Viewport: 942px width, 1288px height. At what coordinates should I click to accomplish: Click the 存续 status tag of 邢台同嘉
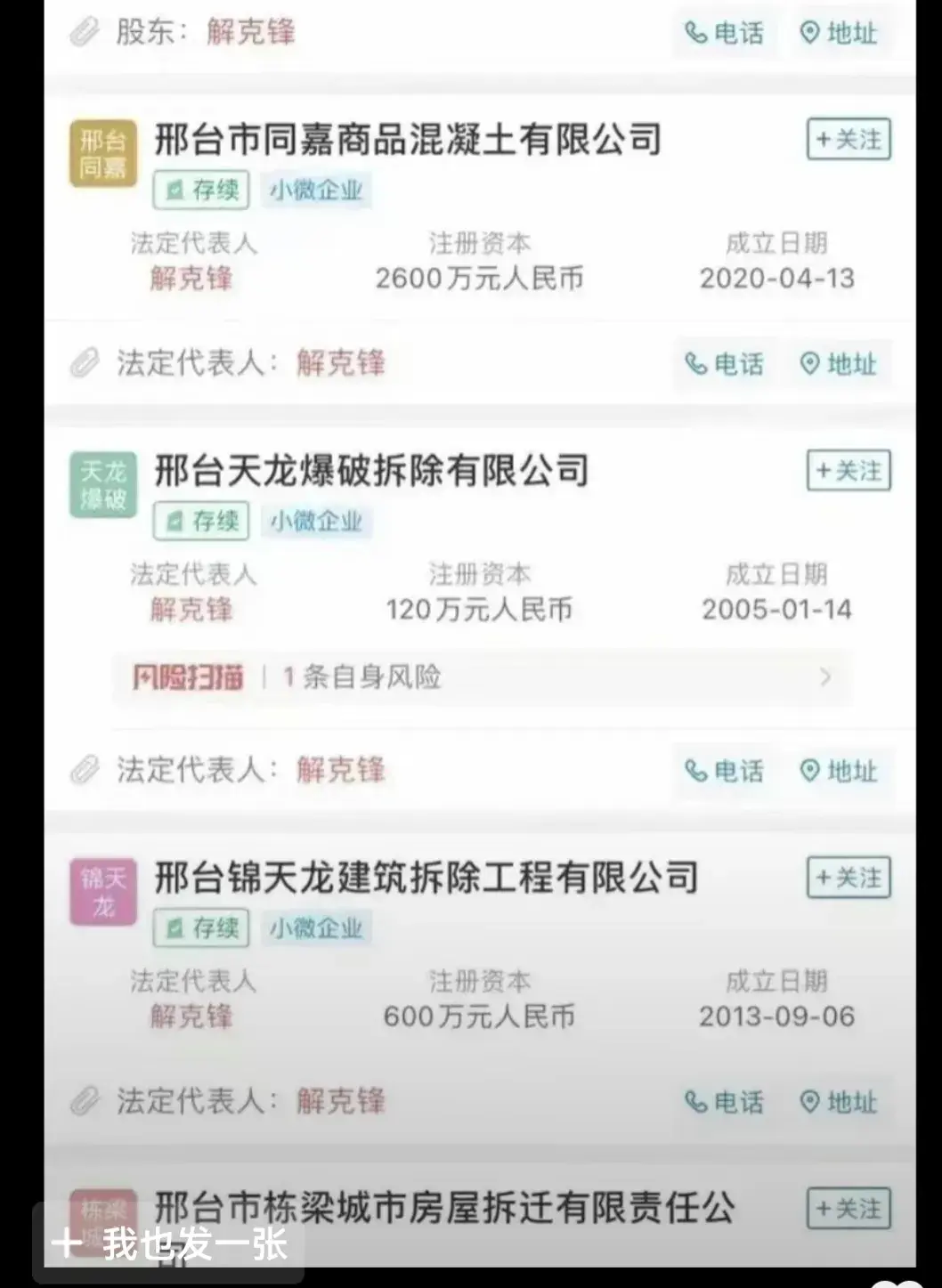200,191
